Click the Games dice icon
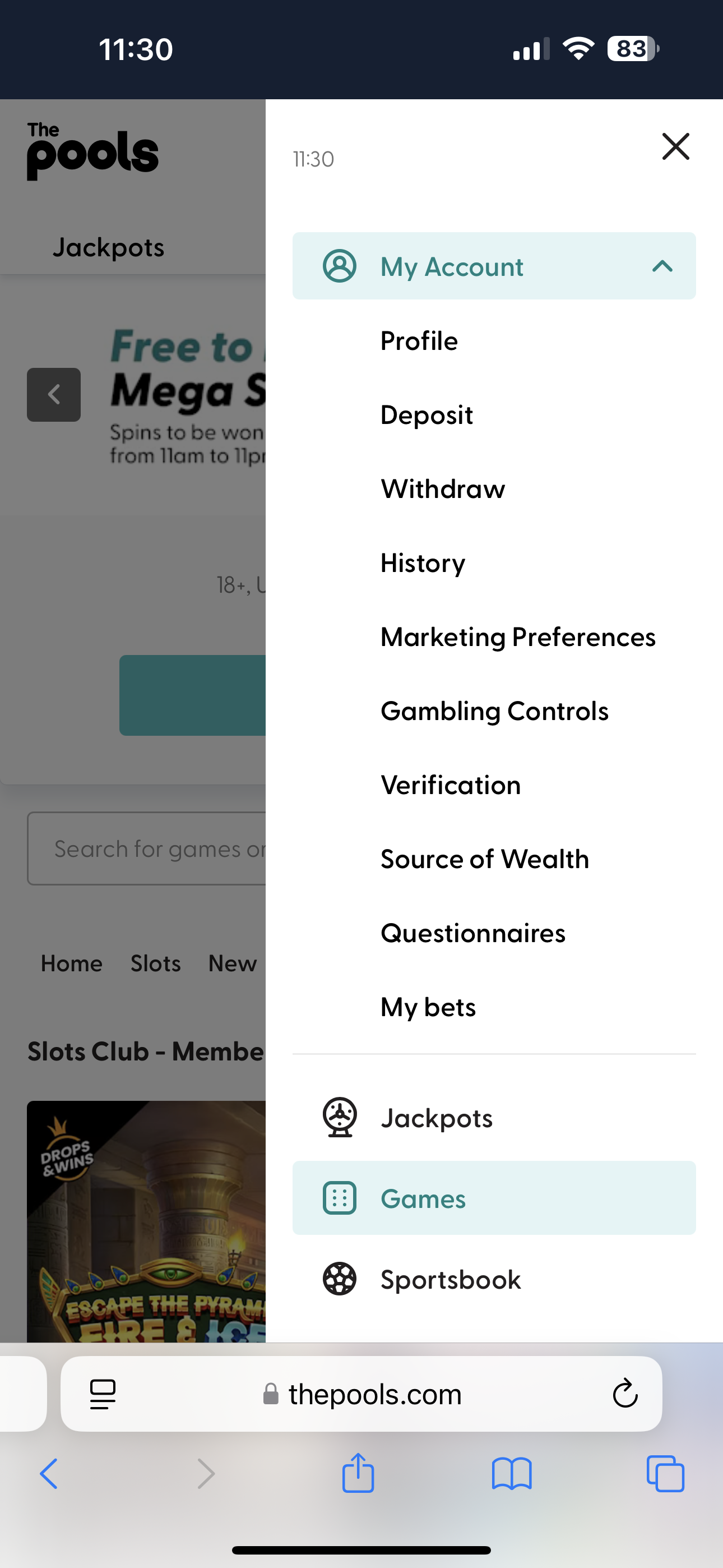 [x=340, y=1198]
